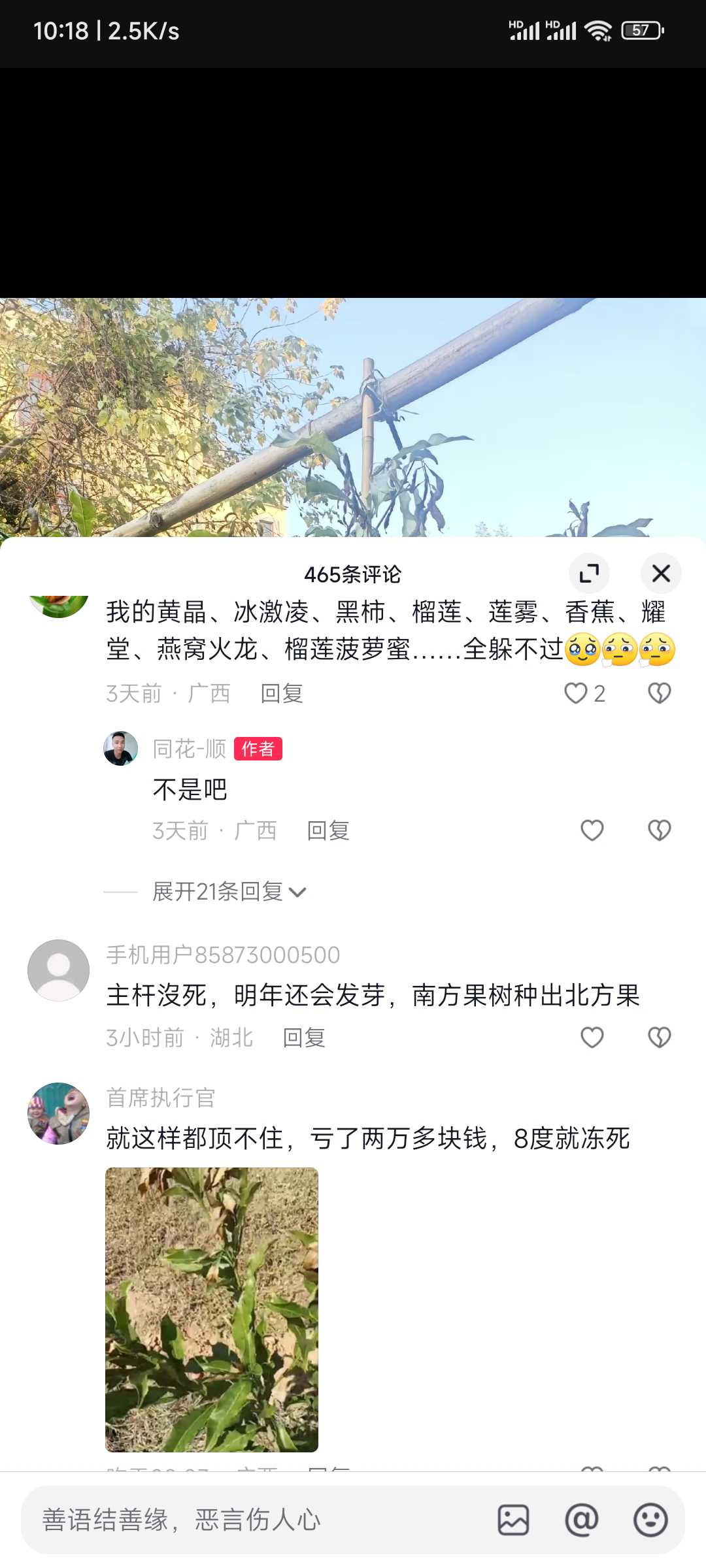This screenshot has height=1568, width=706.
Task: Open 同花-顺 author profile avatar
Action: click(x=120, y=748)
